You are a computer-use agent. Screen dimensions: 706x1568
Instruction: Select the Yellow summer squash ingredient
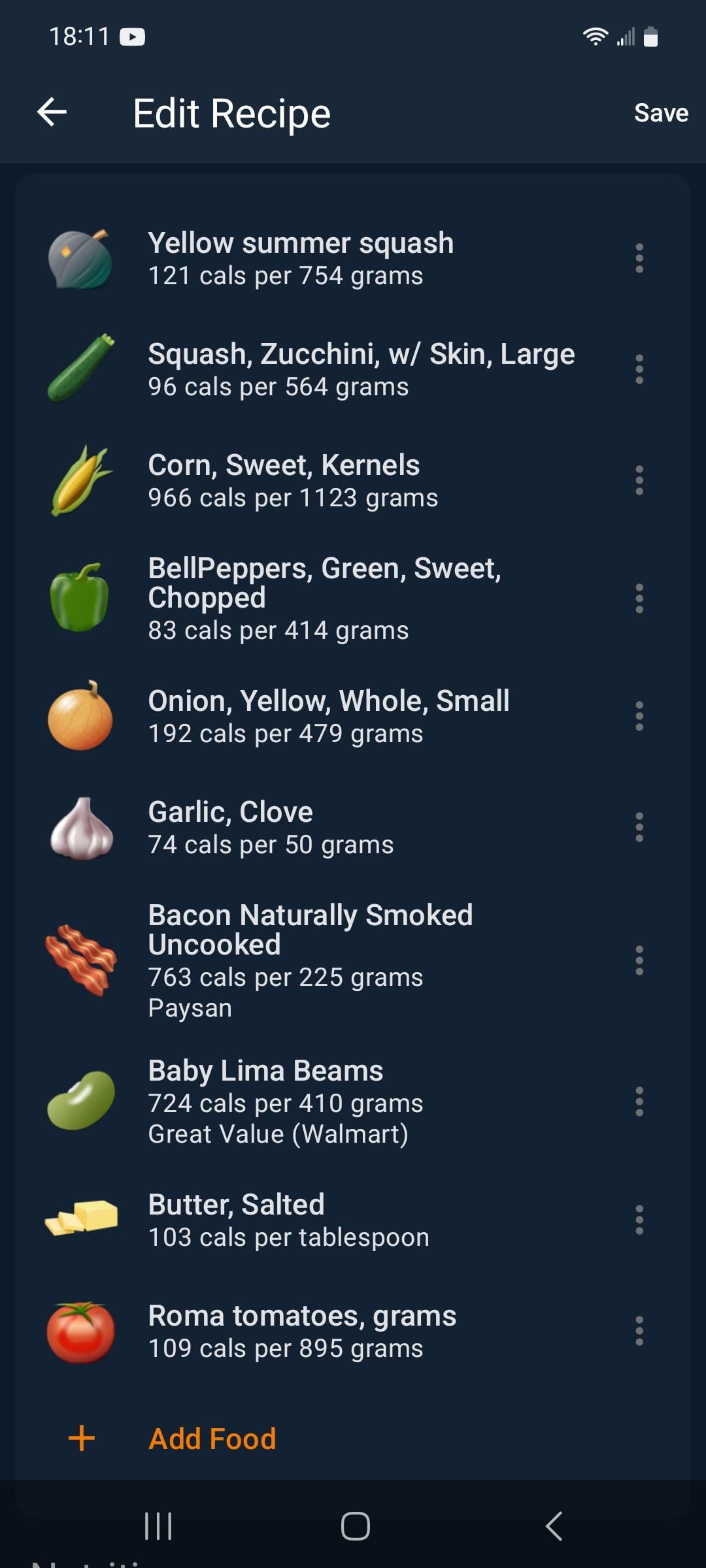point(301,259)
